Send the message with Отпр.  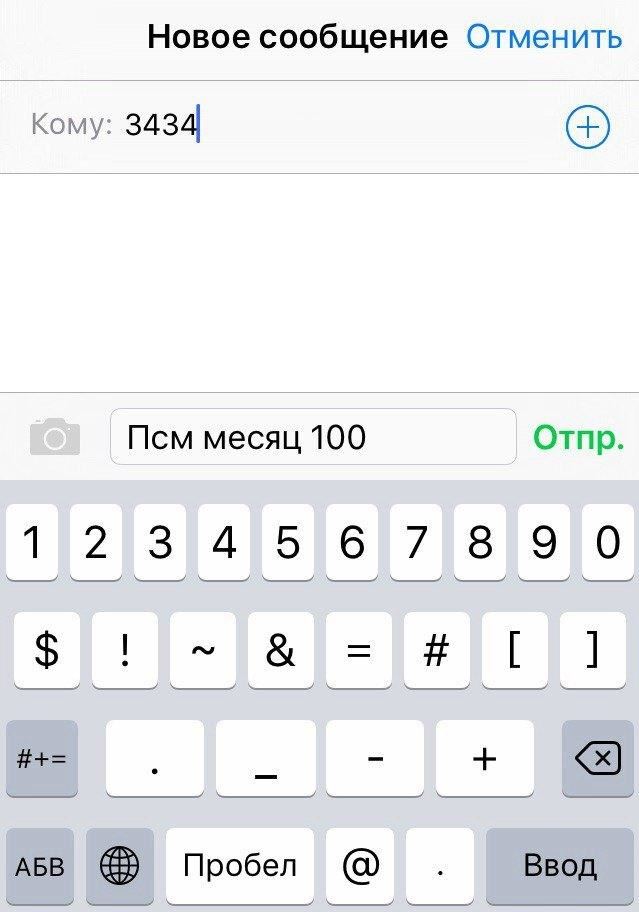pos(578,438)
